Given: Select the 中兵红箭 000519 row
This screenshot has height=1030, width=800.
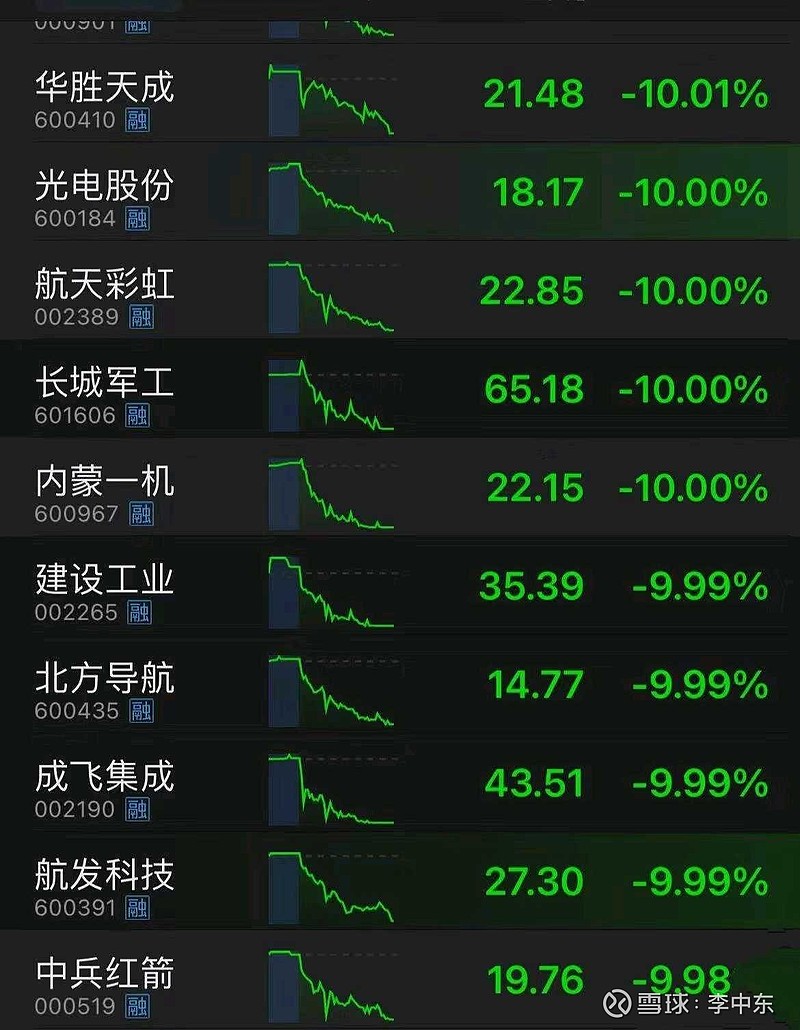Looking at the screenshot, I should click(x=400, y=980).
